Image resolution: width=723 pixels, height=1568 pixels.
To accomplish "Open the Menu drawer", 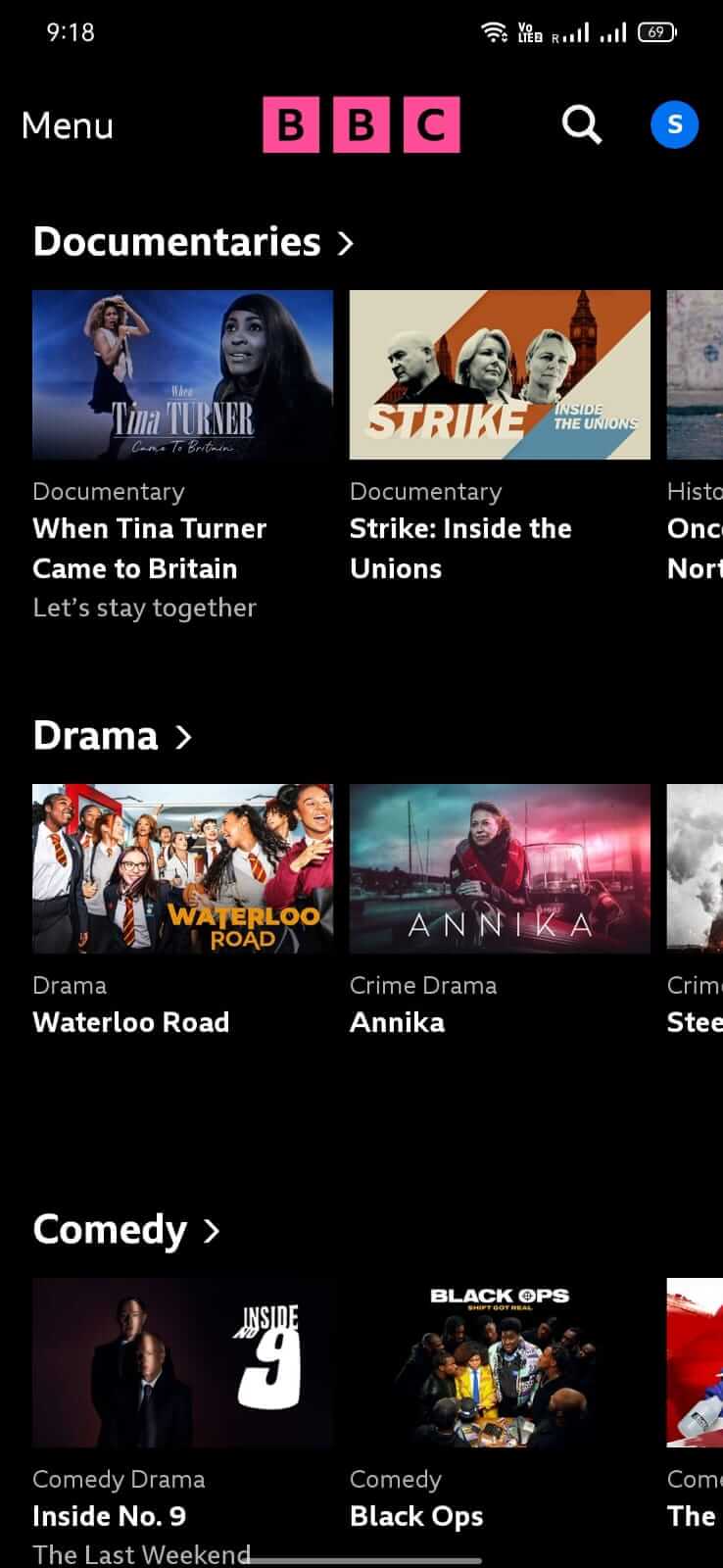I will tap(68, 125).
